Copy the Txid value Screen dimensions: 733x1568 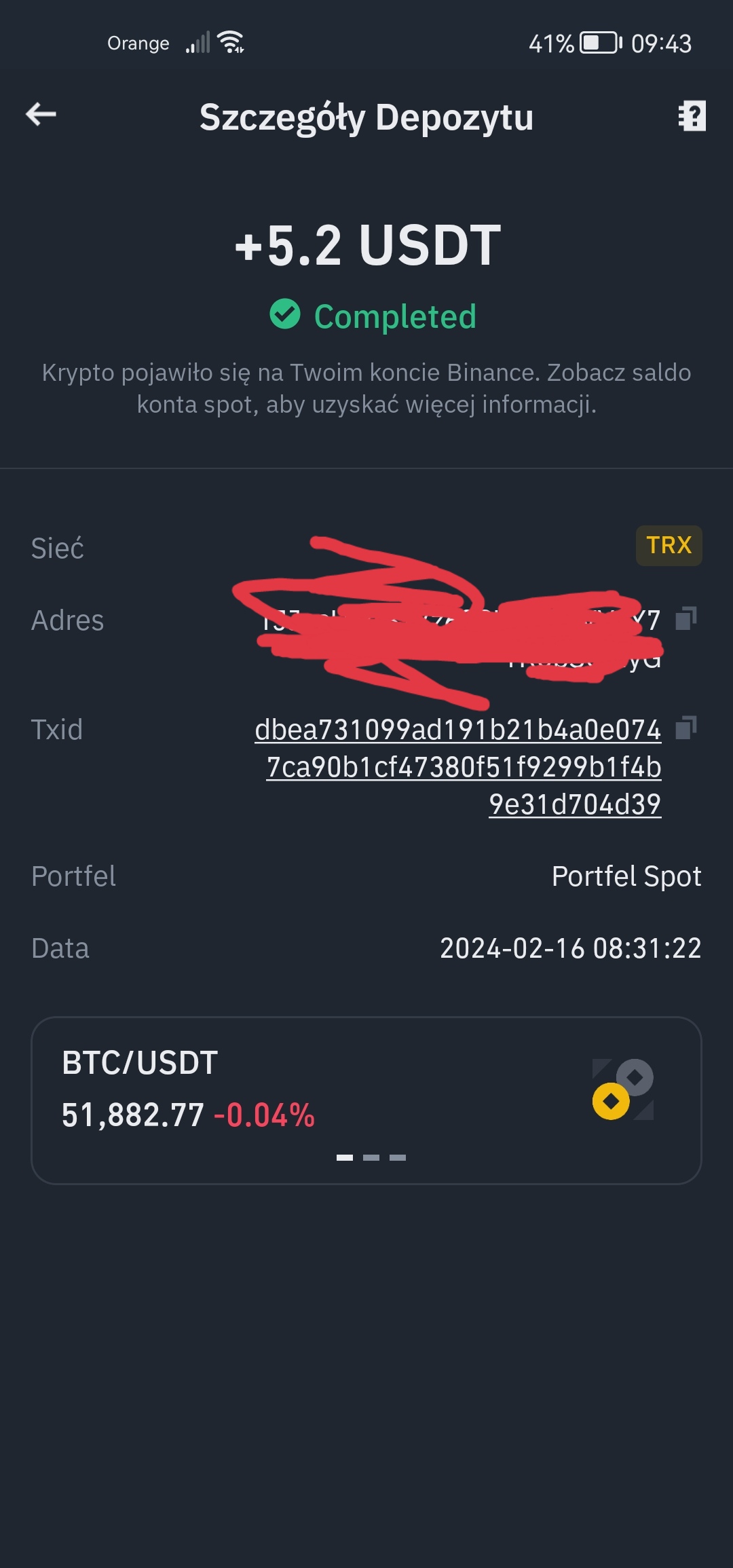(x=686, y=728)
